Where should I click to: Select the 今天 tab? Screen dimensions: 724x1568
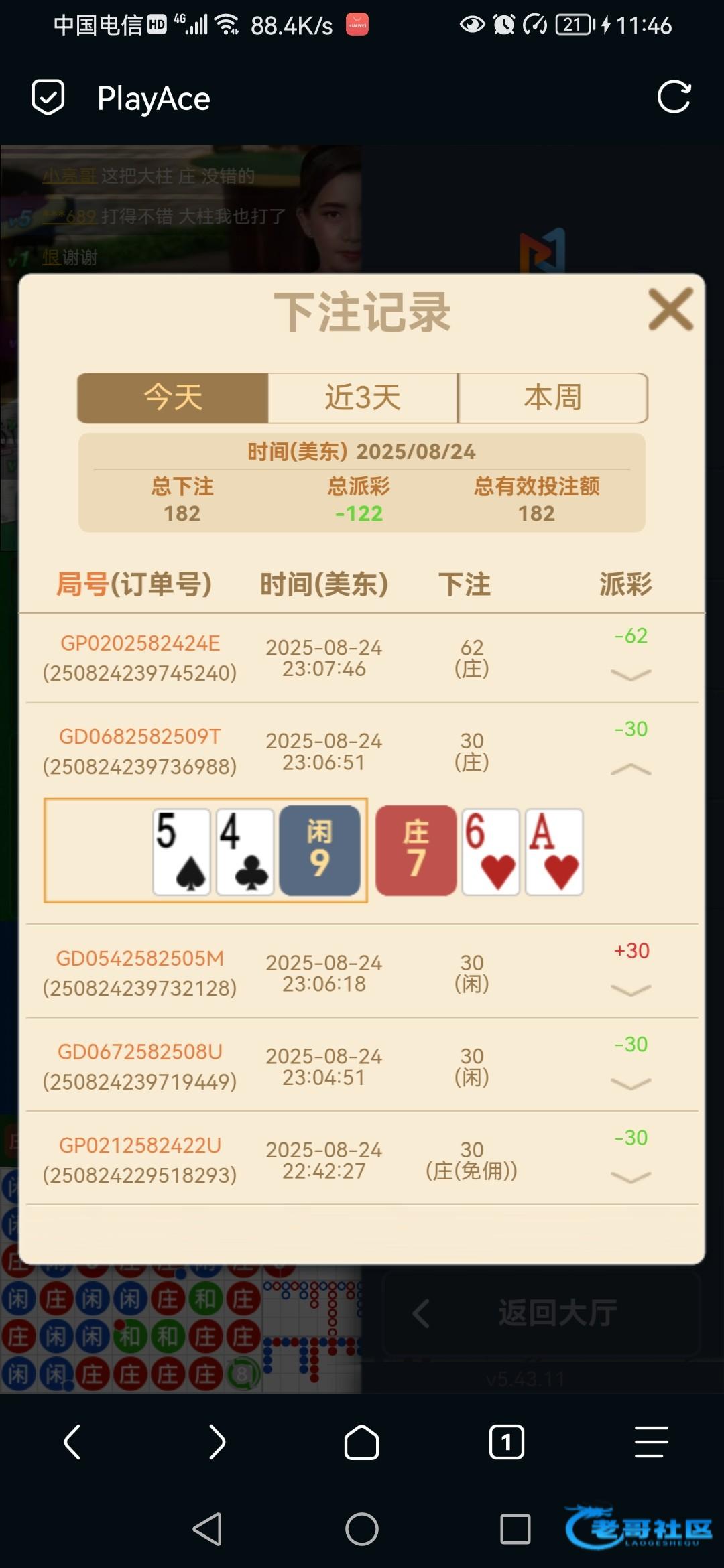[173, 398]
